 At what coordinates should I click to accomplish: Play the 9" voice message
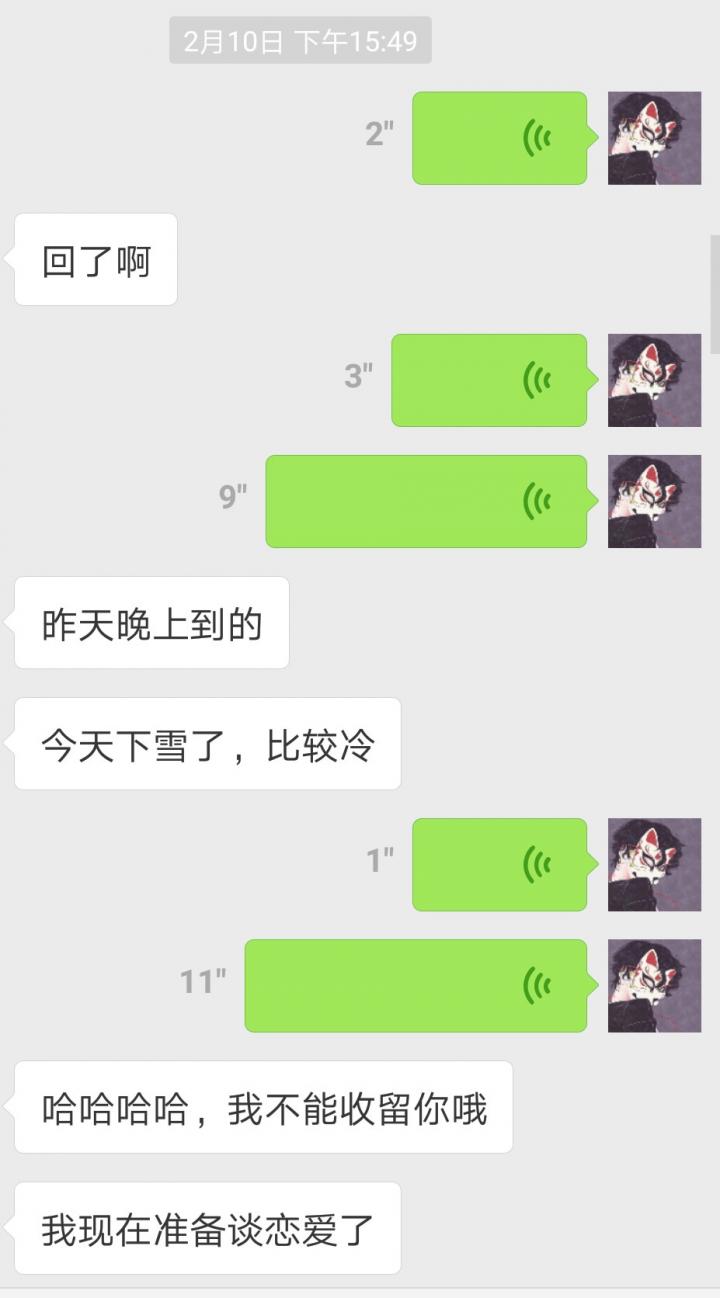[426, 502]
